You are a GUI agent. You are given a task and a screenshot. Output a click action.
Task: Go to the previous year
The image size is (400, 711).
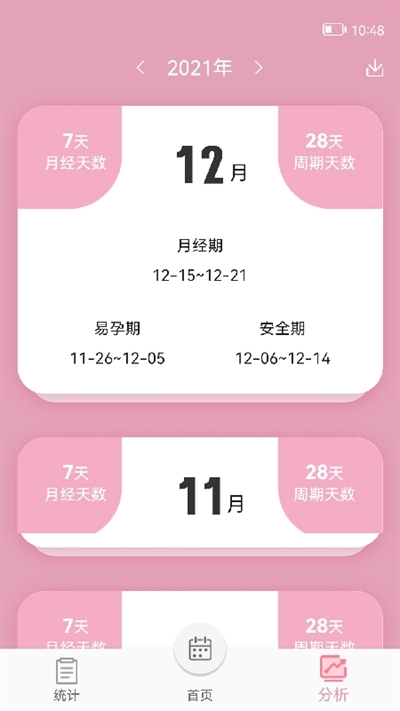pos(141,68)
